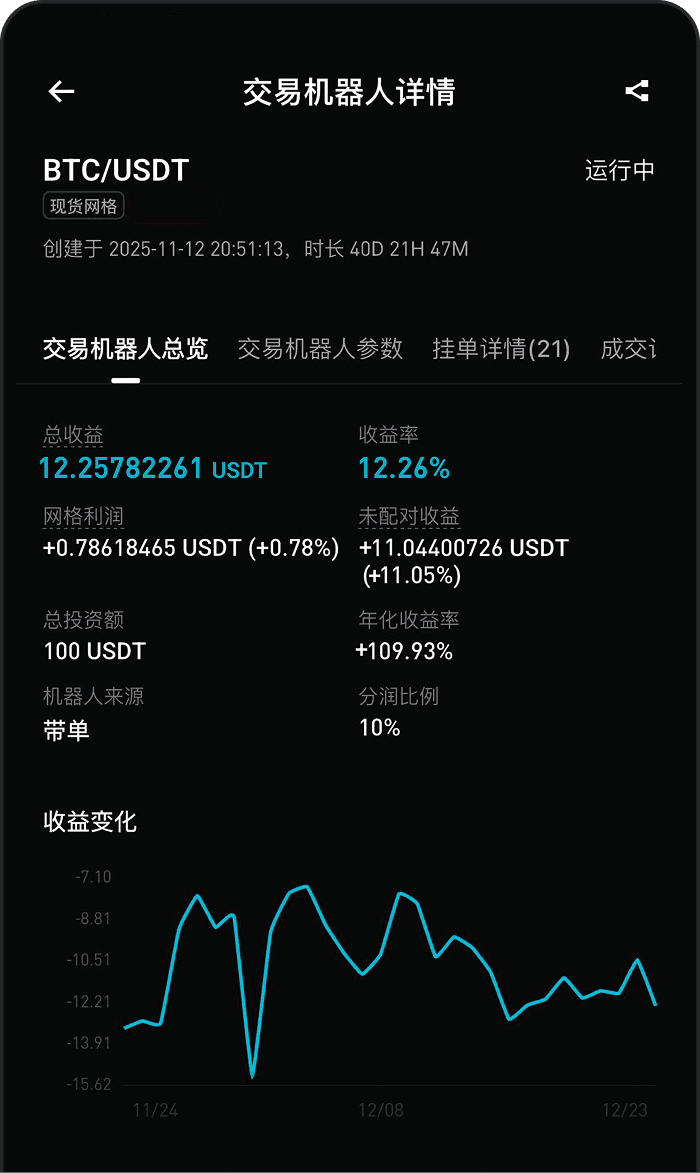Select the 交易机器人总览 tab
This screenshot has width=700, height=1173.
point(125,348)
